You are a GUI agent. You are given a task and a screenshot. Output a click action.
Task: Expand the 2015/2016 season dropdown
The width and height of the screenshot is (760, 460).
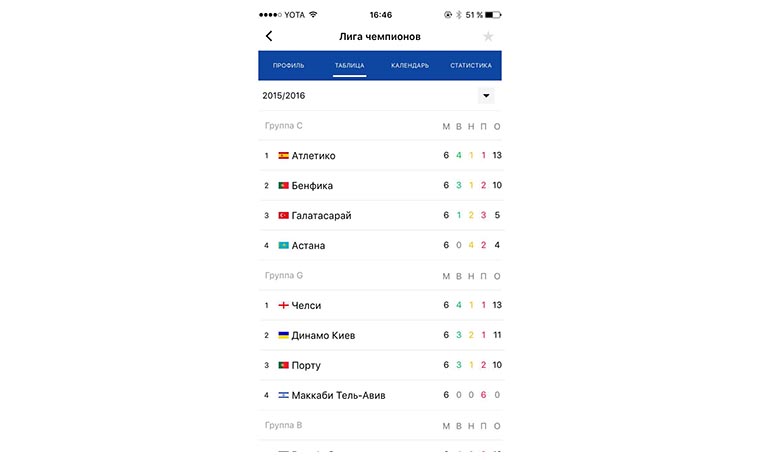point(486,96)
